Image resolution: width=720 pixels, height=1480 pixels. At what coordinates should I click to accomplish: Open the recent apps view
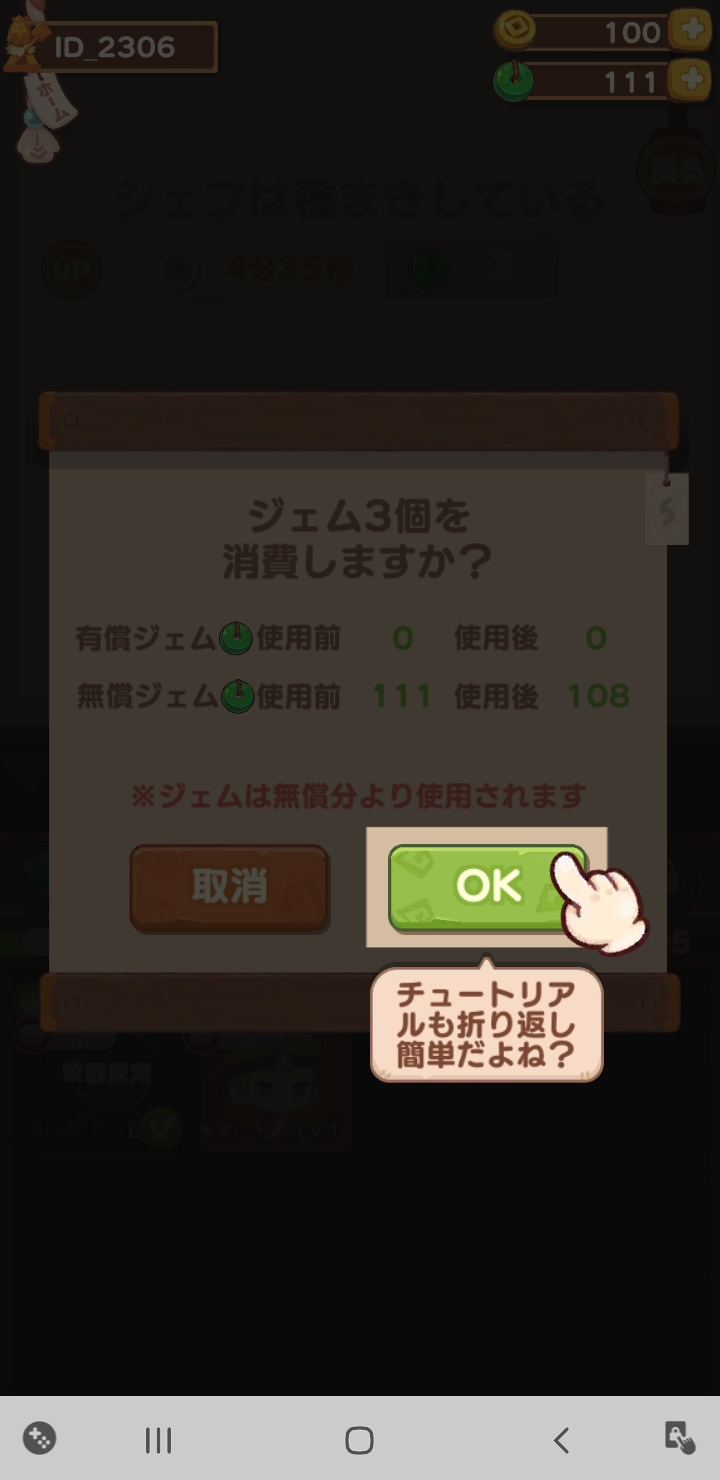(x=158, y=1440)
